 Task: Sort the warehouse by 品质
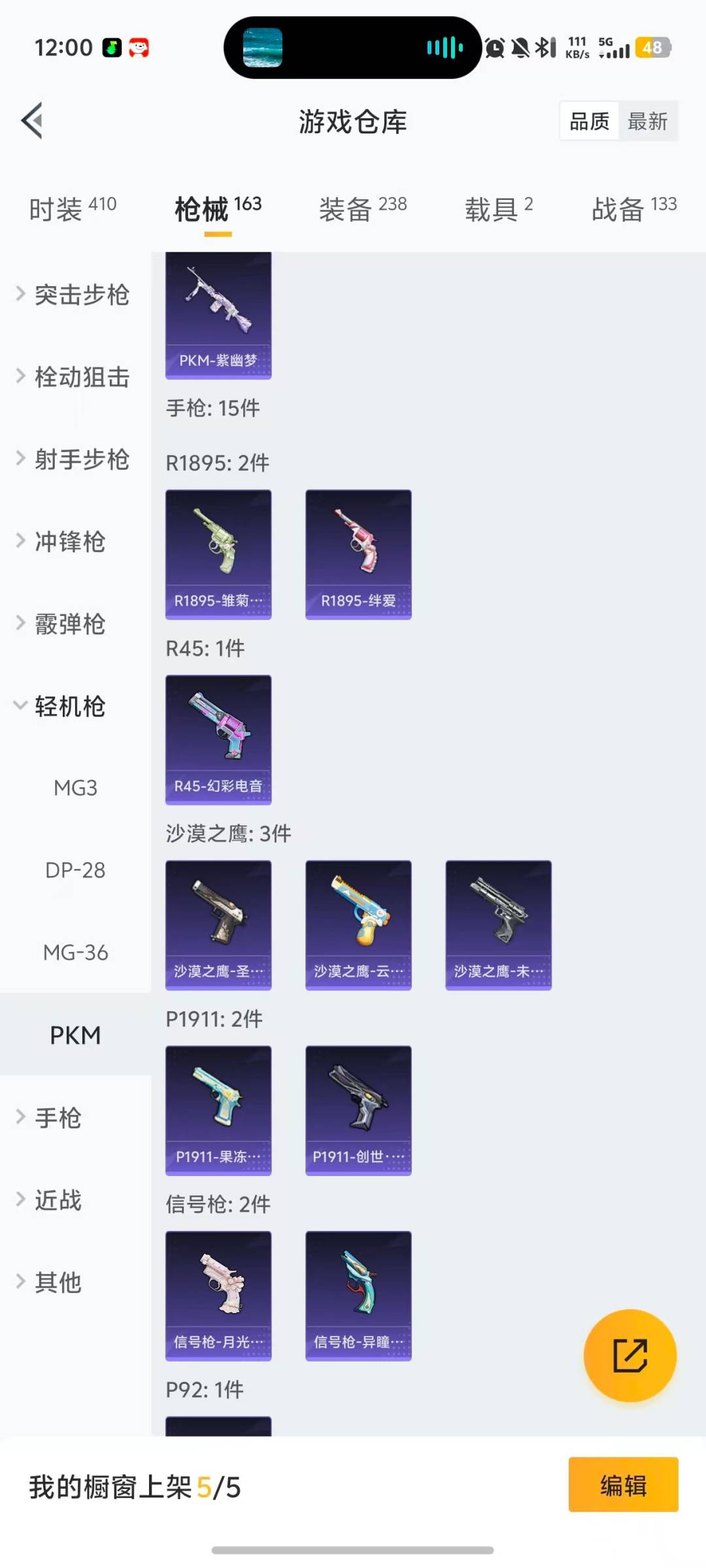click(x=589, y=122)
